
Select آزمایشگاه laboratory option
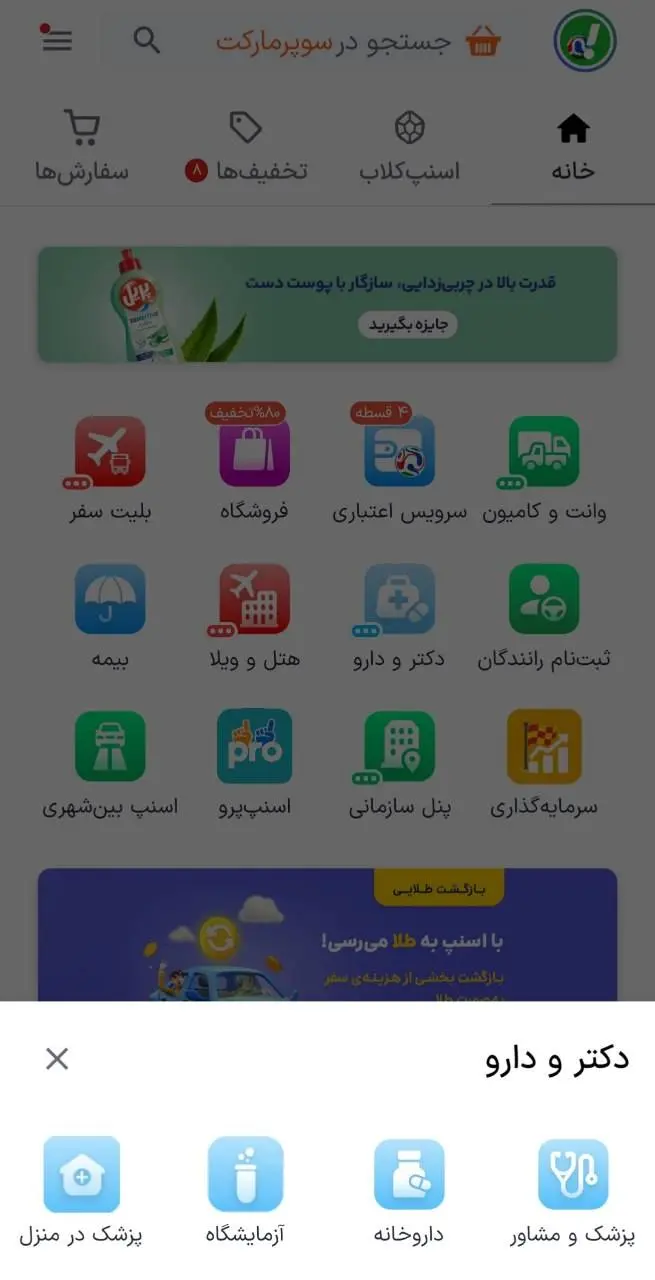245,1191
